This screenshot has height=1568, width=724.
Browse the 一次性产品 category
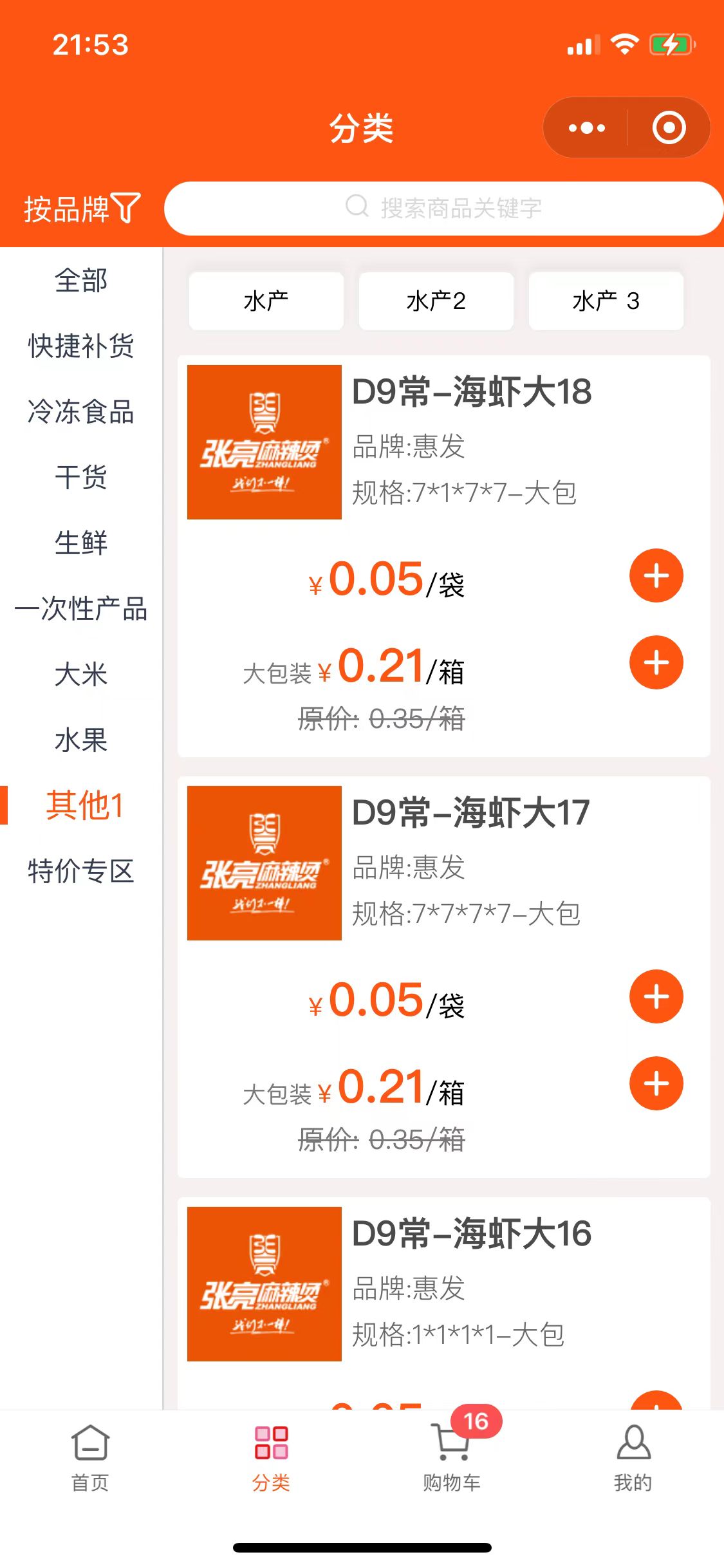coord(81,609)
